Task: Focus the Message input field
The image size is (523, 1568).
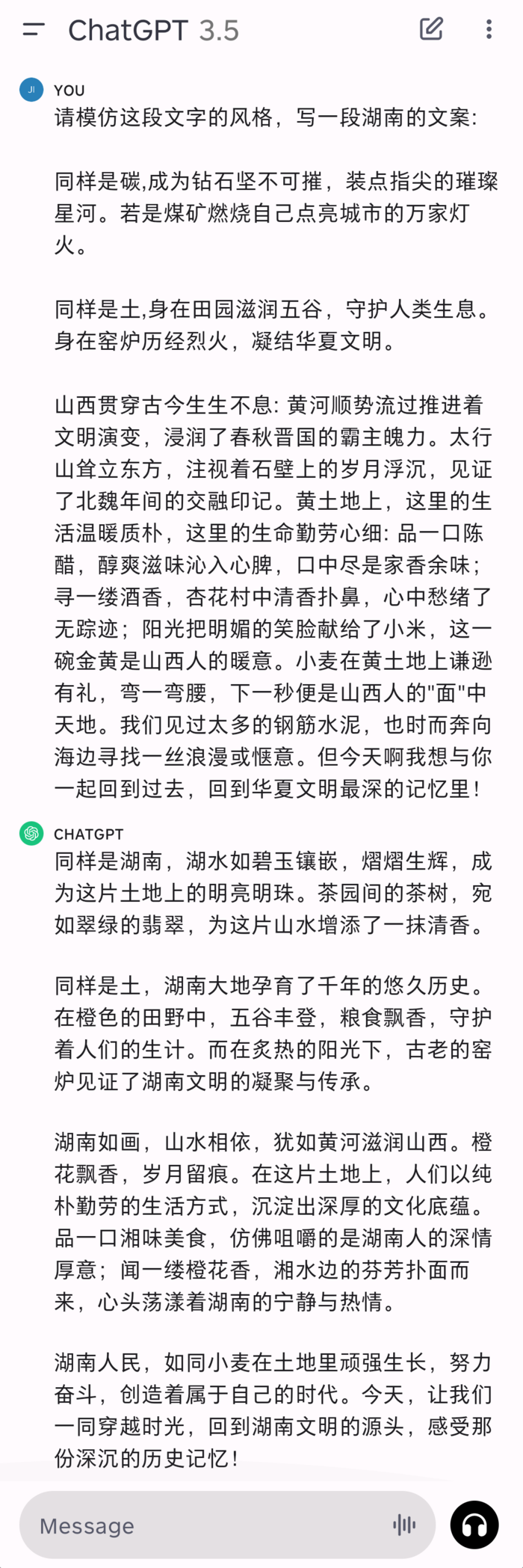Action: click(x=202, y=1525)
